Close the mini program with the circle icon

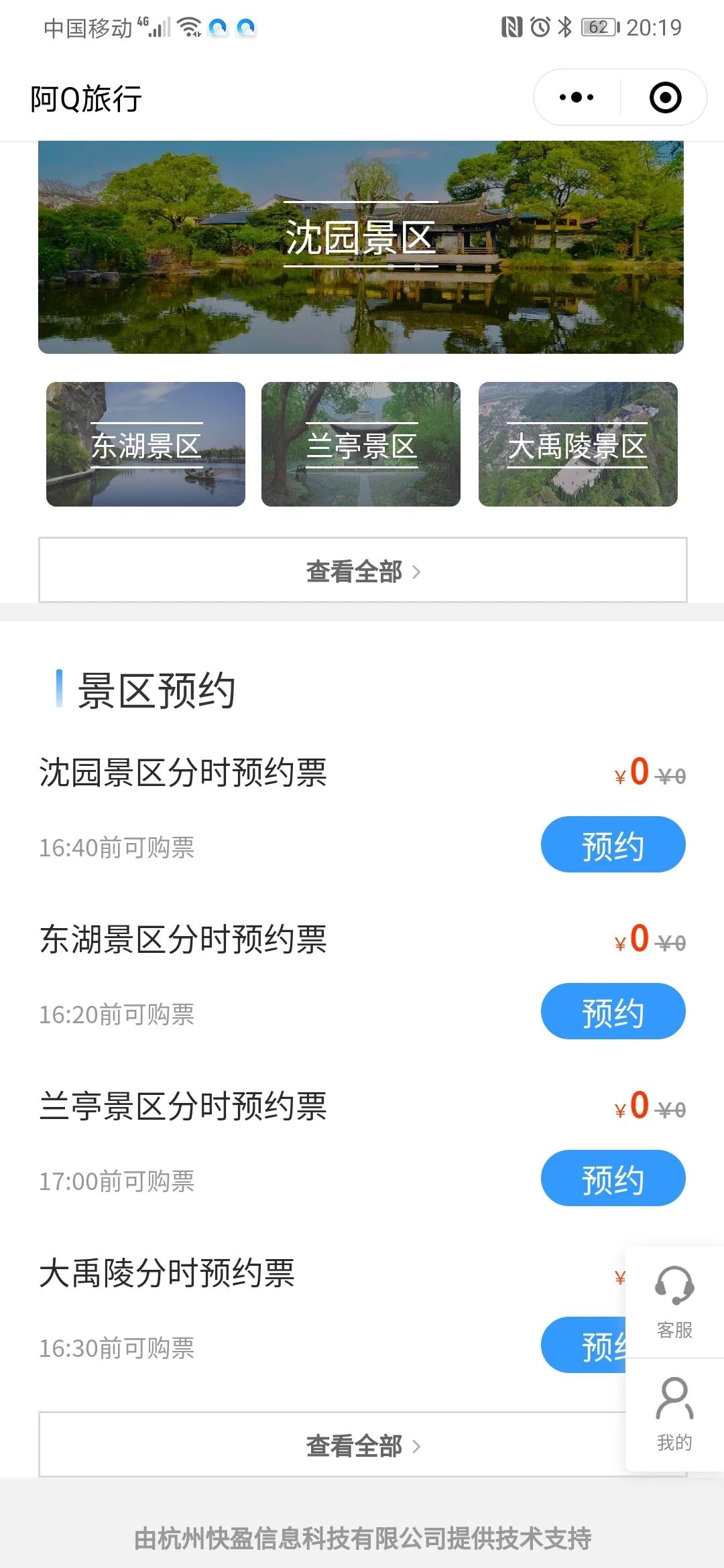coord(665,98)
